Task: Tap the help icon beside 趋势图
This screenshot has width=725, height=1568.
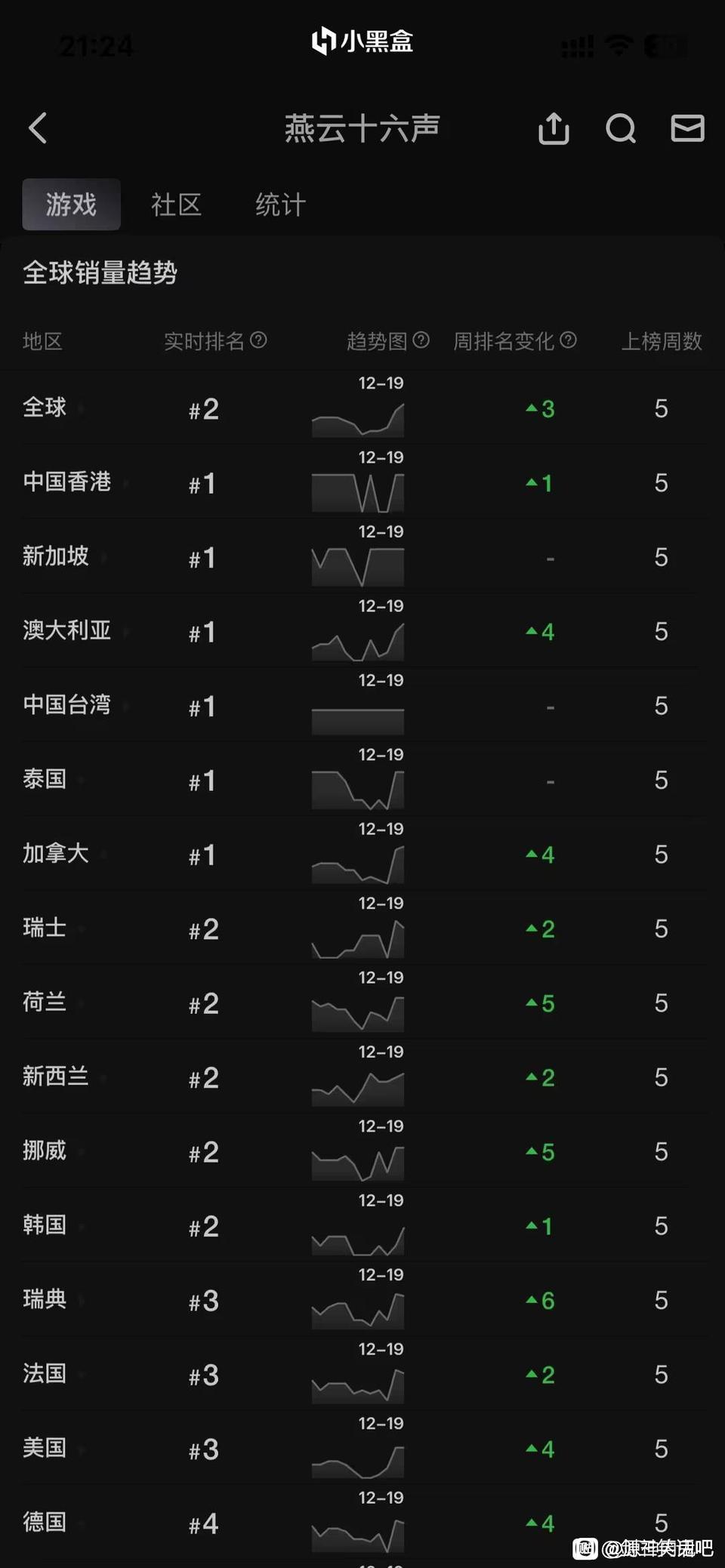Action: (x=421, y=340)
